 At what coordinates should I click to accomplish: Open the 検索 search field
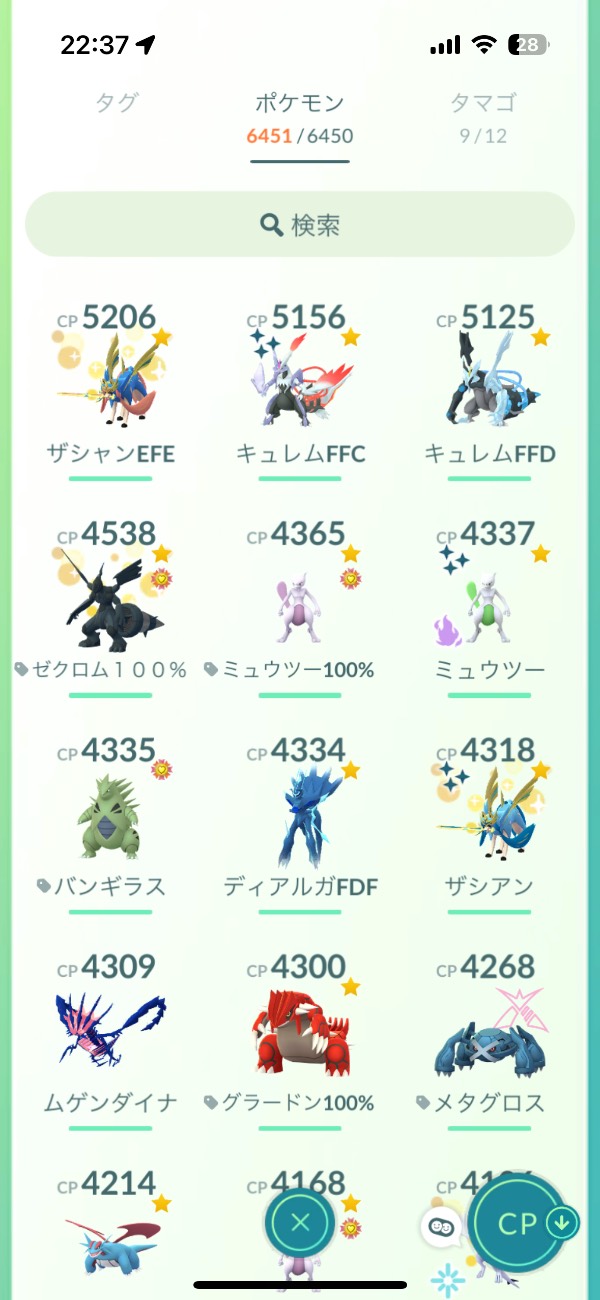point(300,225)
